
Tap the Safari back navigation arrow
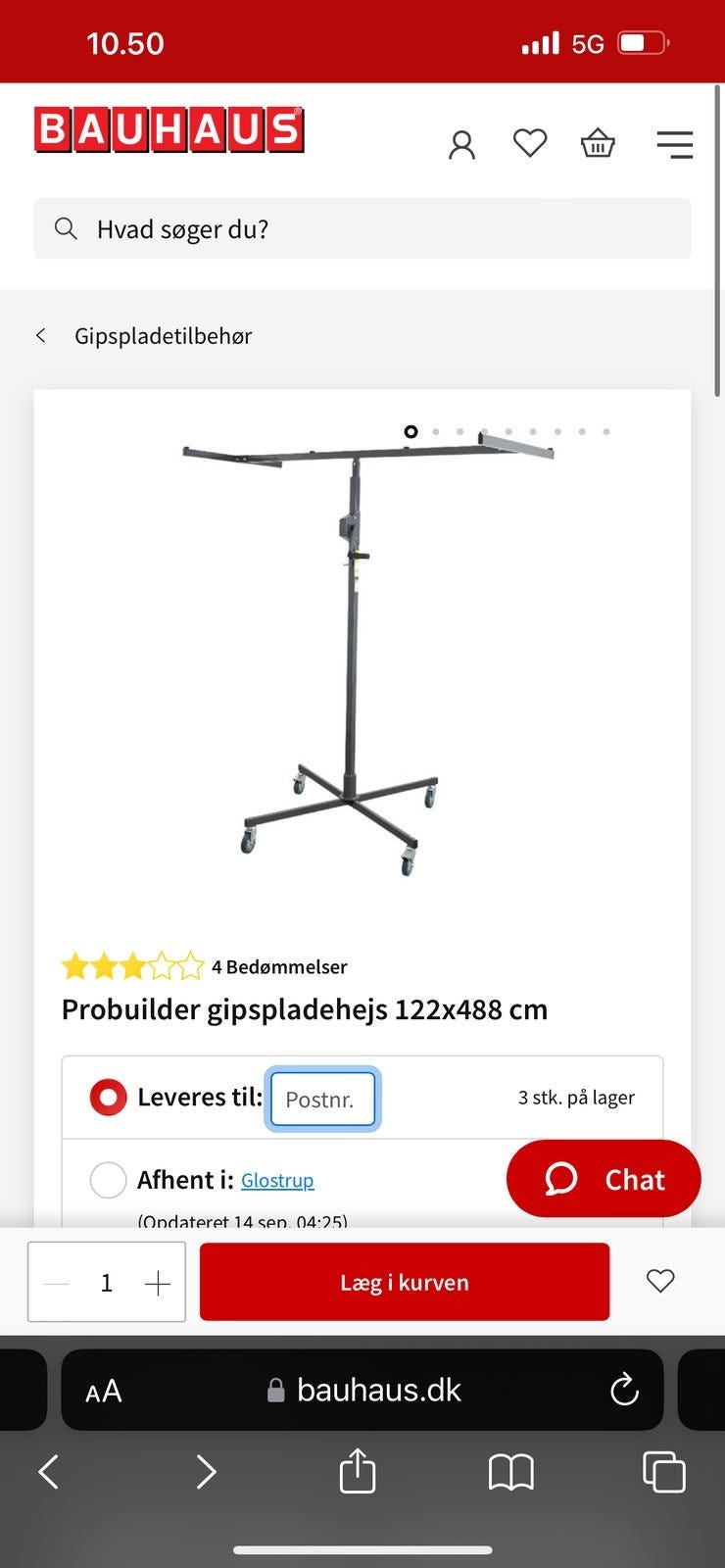48,1471
